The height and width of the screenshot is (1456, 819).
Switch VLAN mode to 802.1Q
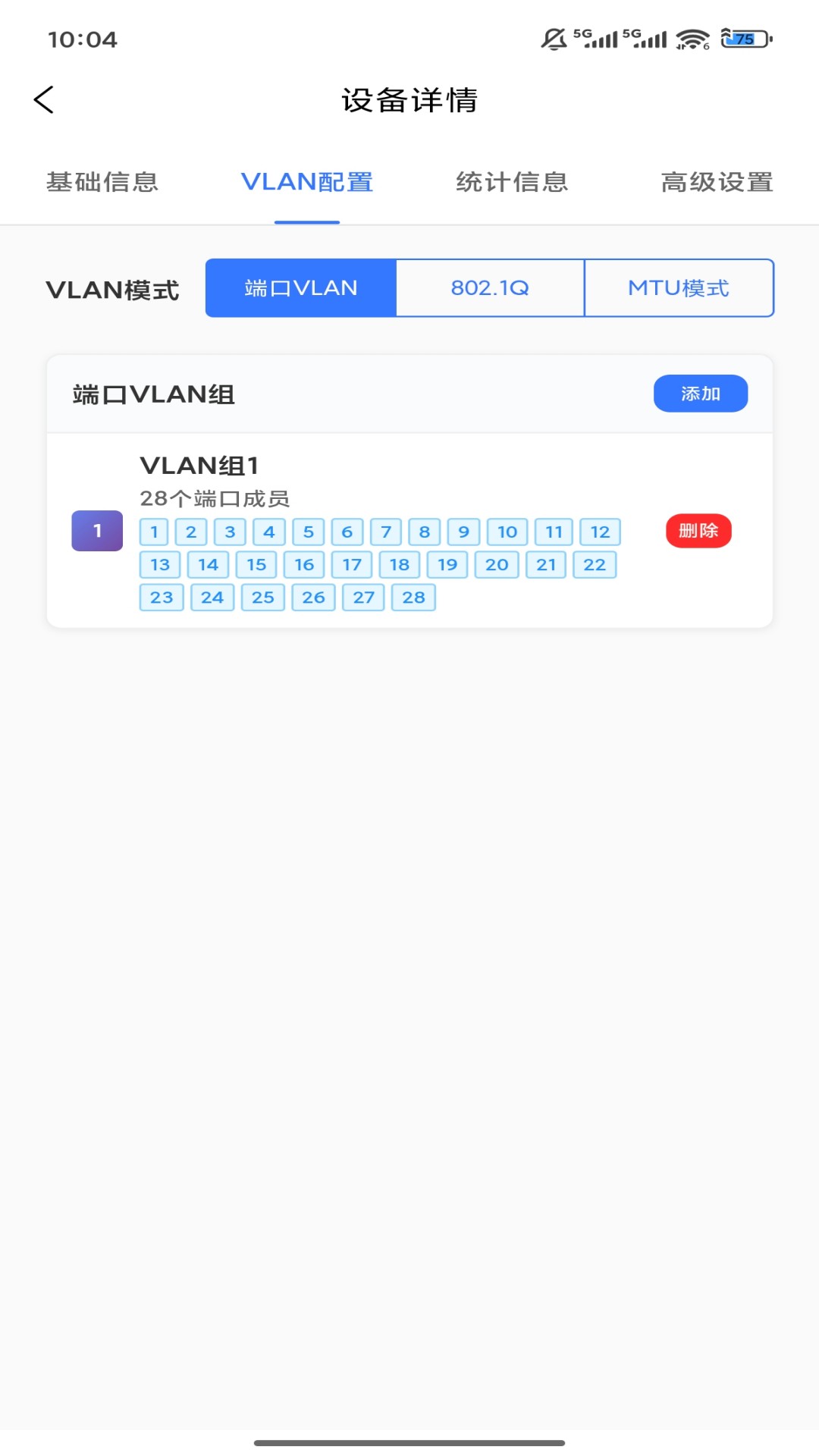490,287
